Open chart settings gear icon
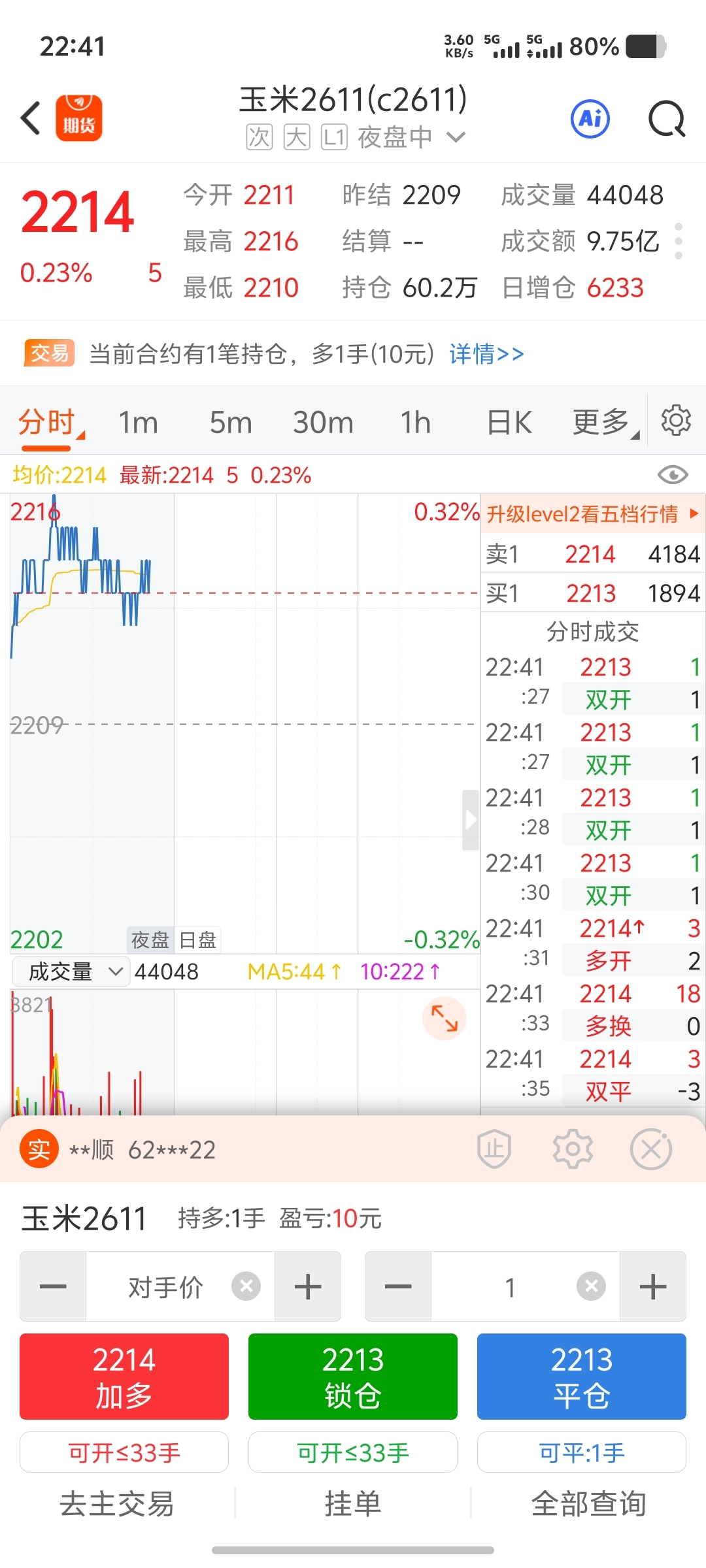This screenshot has width=706, height=1568. (676, 420)
